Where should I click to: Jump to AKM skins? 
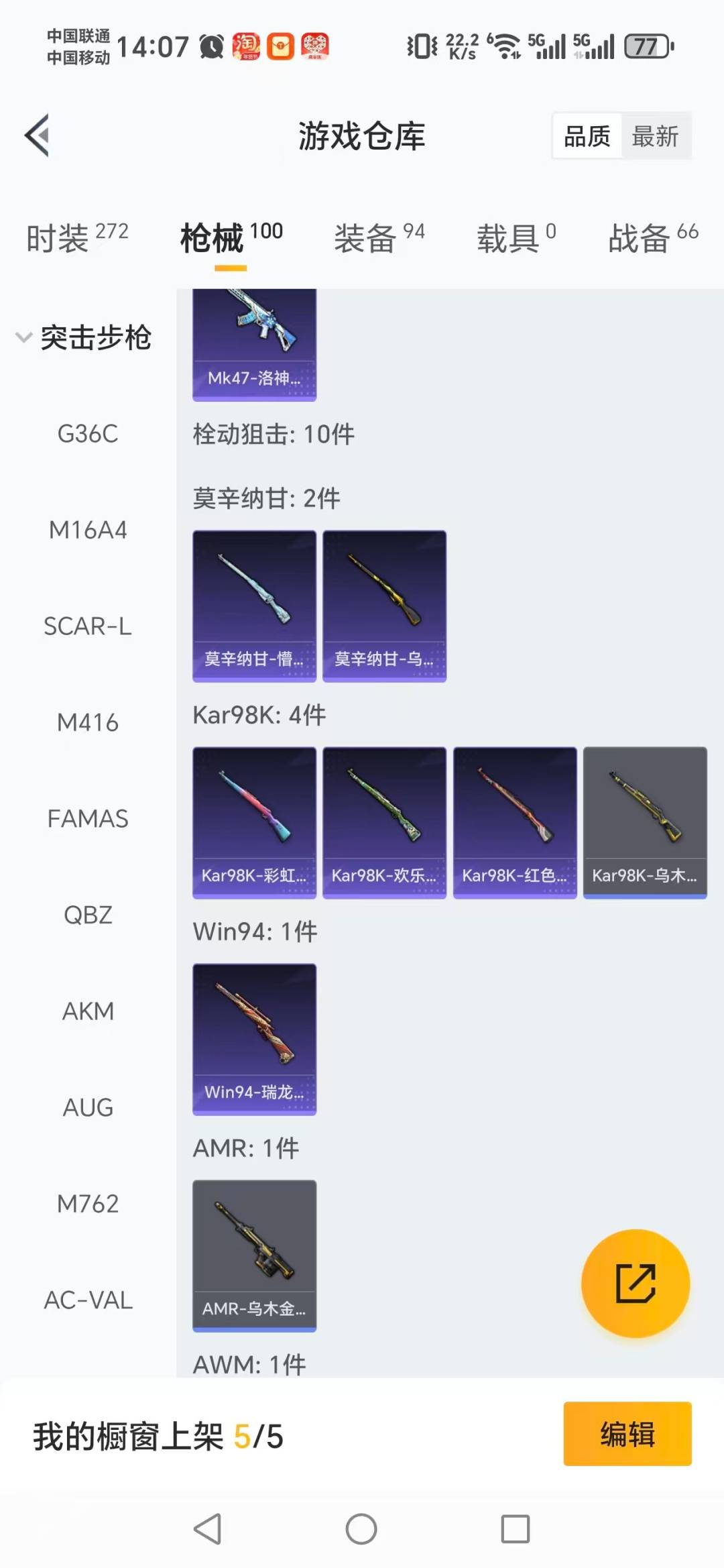[x=88, y=1011]
